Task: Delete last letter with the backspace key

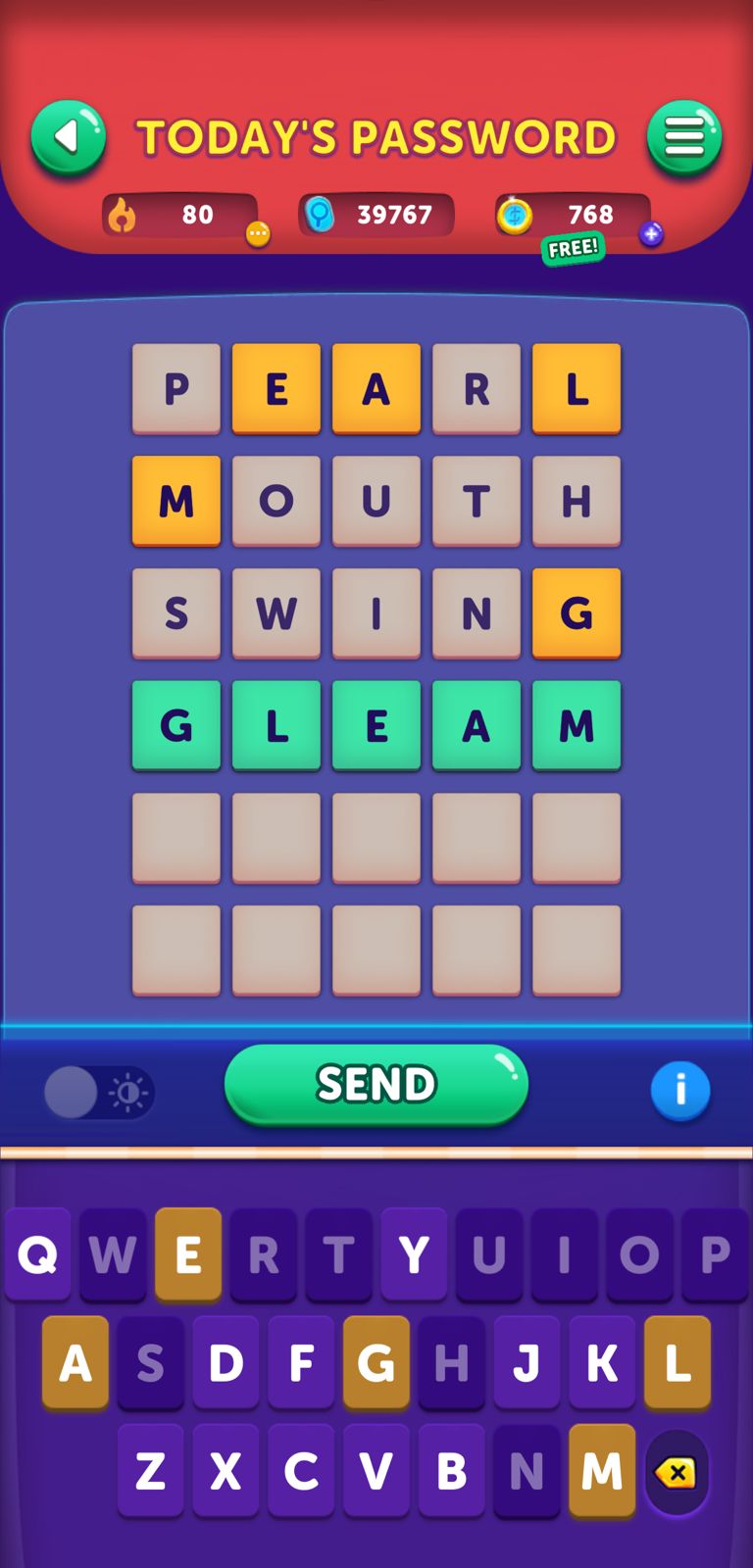Action: coord(677,1472)
